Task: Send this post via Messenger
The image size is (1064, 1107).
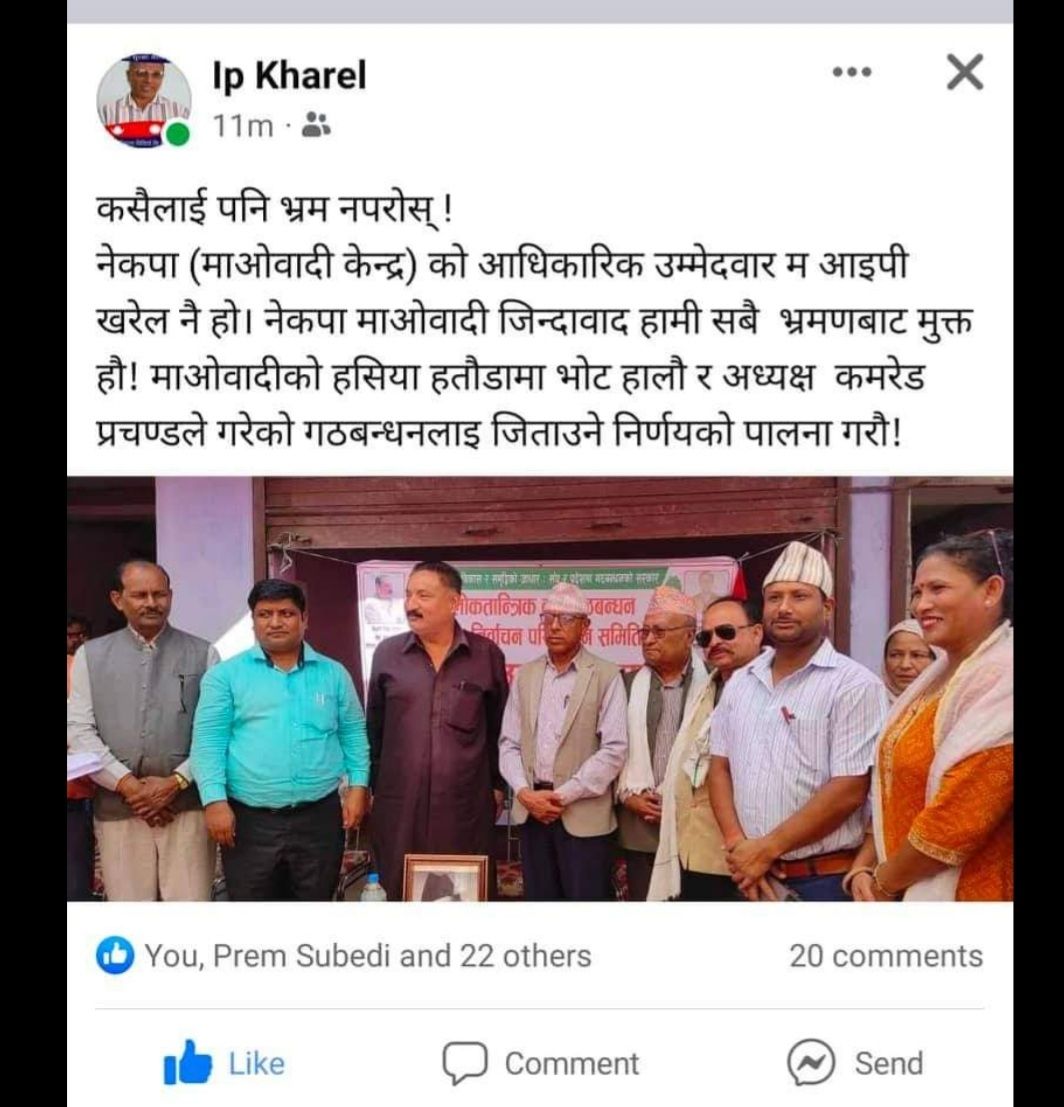Action: pos(855,1063)
